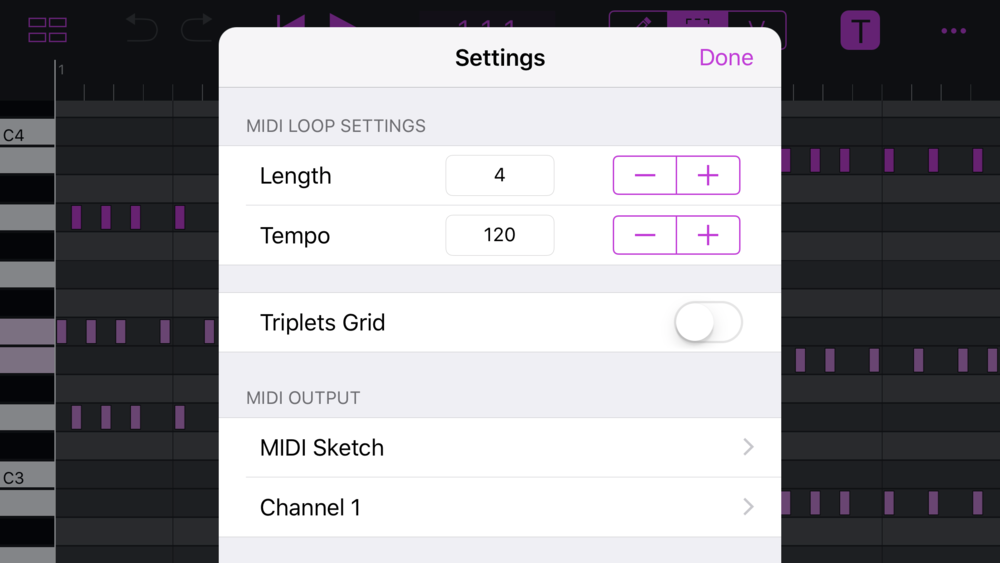
Task: Edit the Tempo field showing 120
Action: click(499, 235)
